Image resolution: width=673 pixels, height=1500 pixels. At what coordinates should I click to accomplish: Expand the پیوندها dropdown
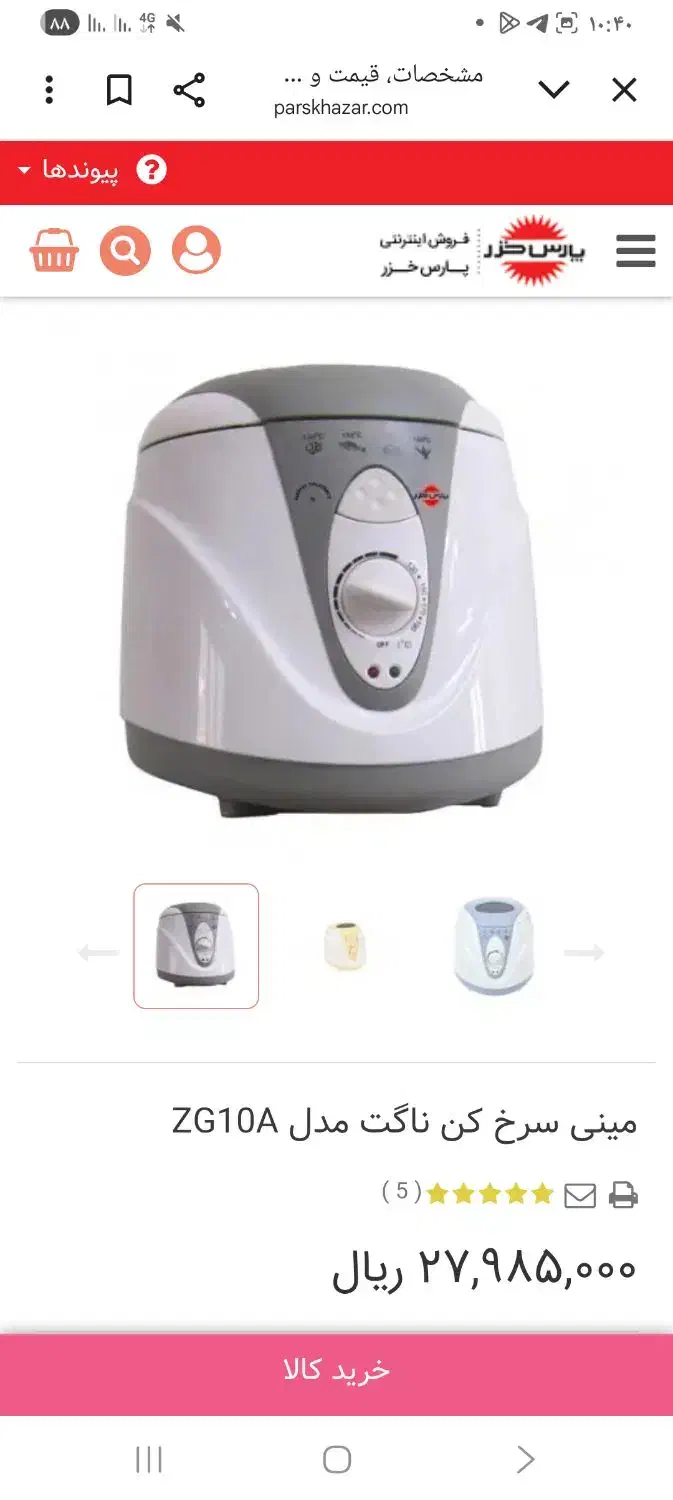click(68, 170)
